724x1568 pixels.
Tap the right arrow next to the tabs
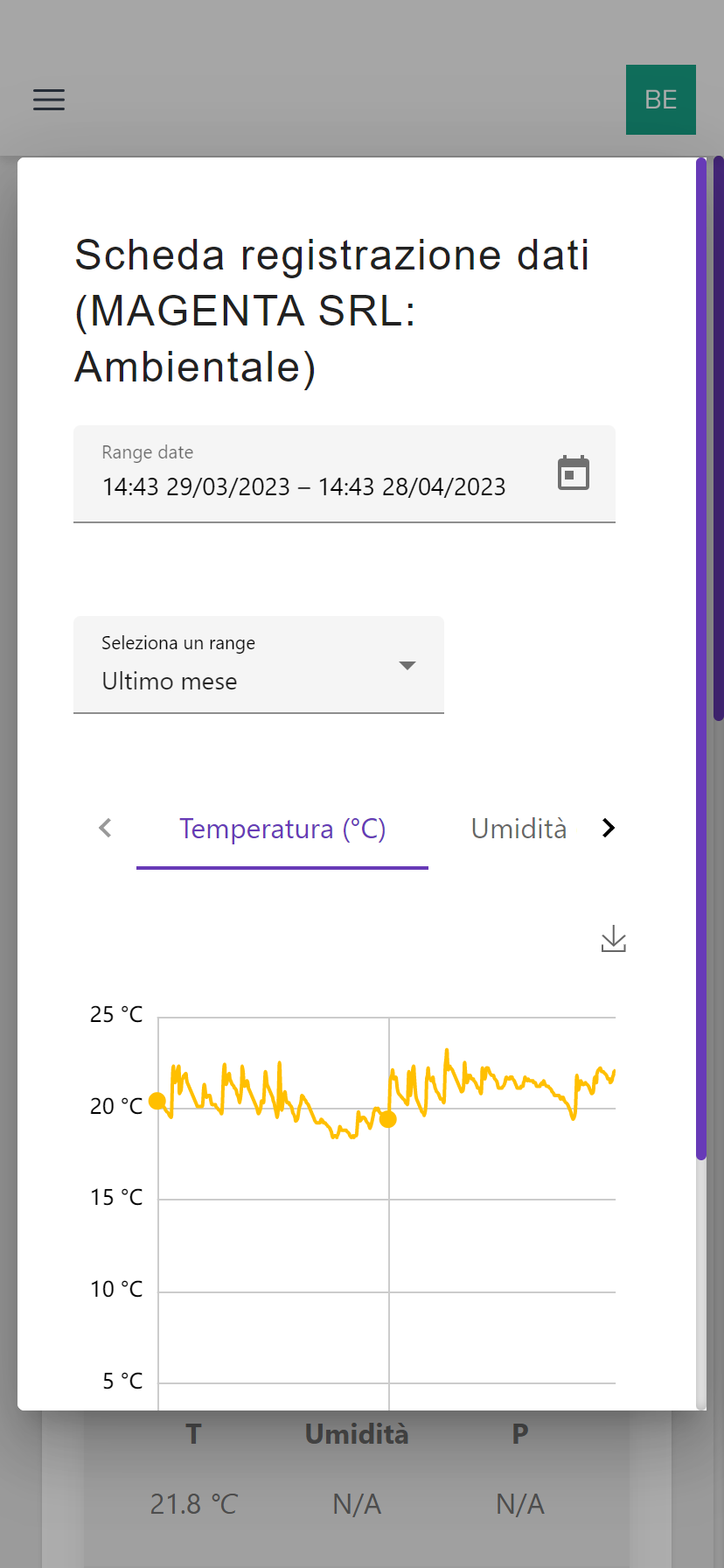[x=609, y=828]
